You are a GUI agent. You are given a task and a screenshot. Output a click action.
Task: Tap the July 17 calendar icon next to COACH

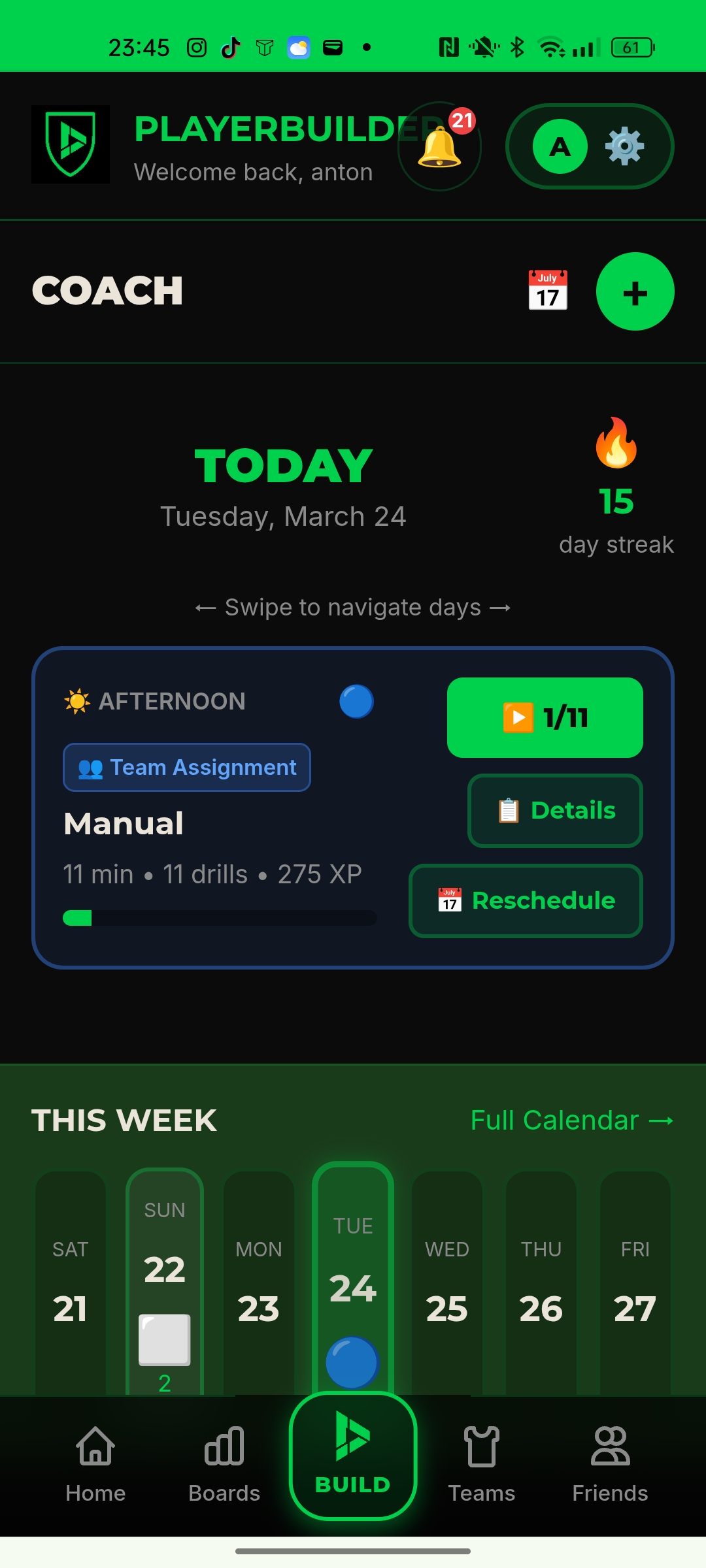(547, 291)
